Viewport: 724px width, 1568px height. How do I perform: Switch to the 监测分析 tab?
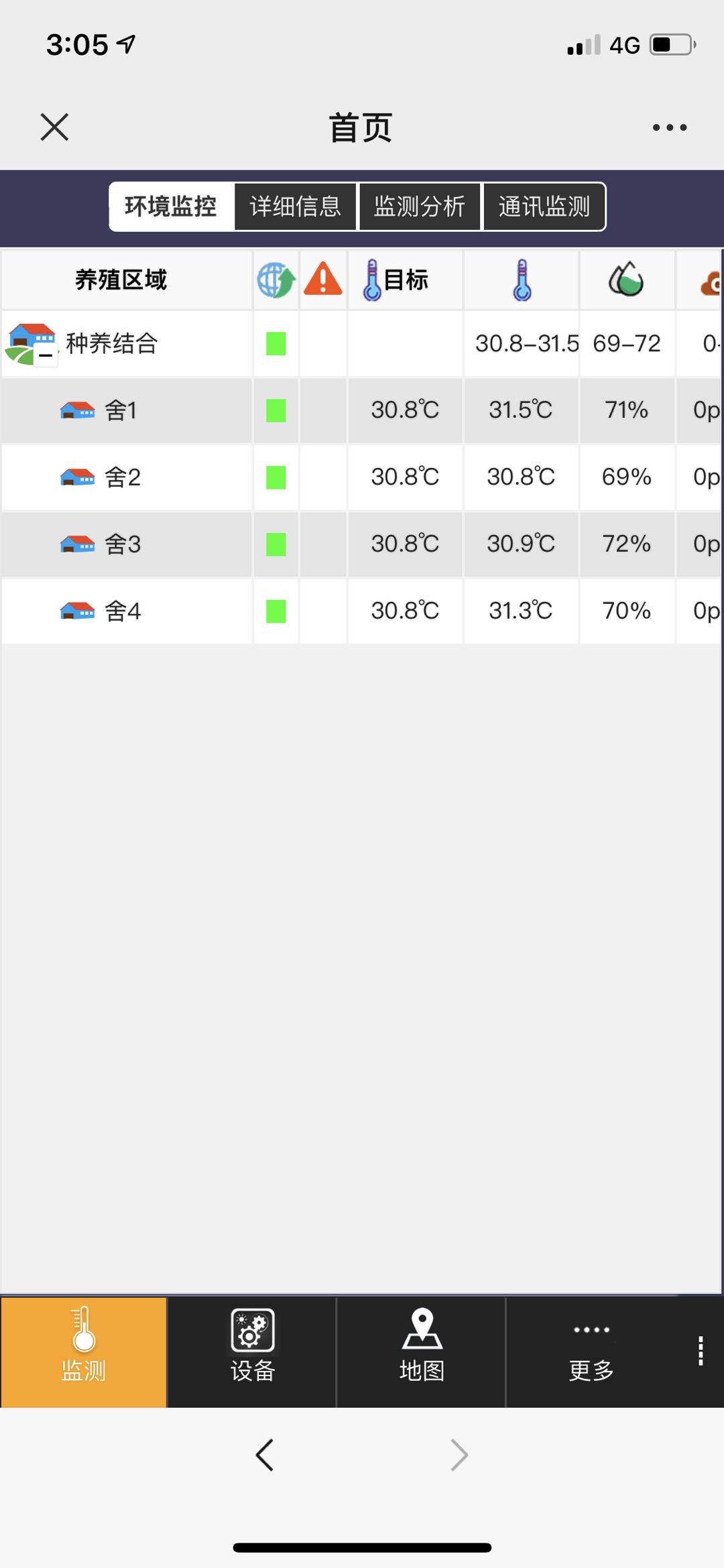pos(420,206)
